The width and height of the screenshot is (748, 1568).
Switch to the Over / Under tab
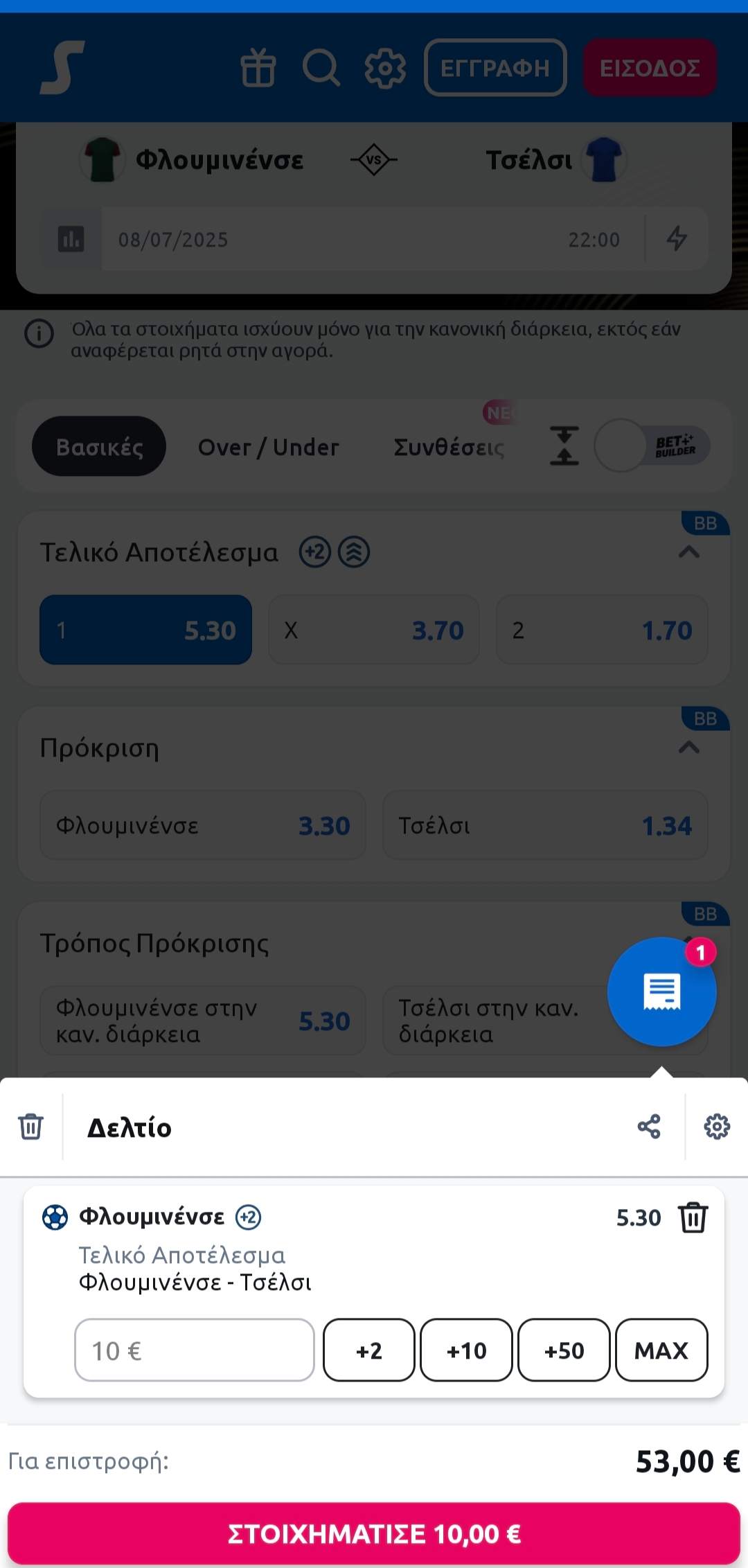269,447
